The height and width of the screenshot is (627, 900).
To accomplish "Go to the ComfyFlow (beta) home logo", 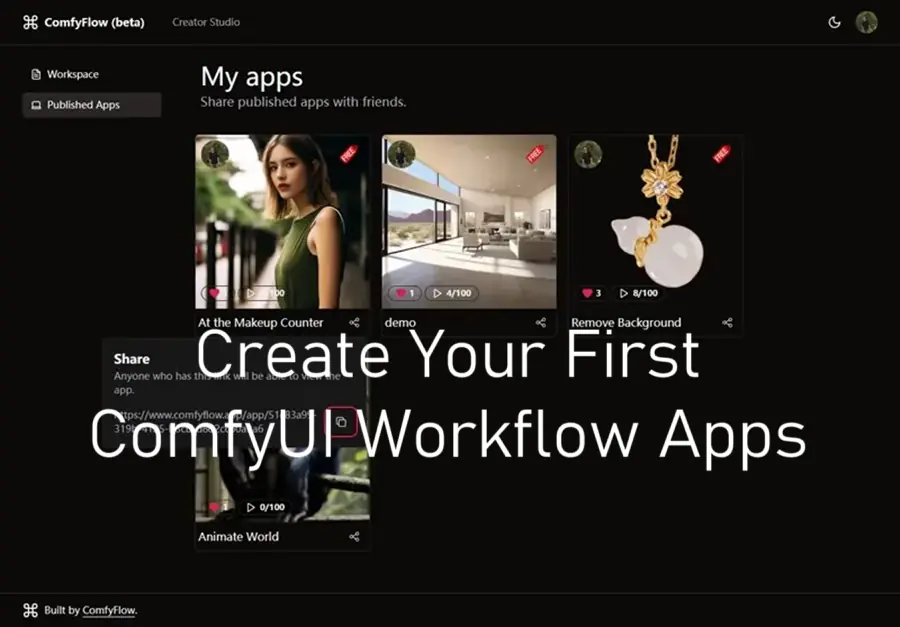I will (84, 22).
